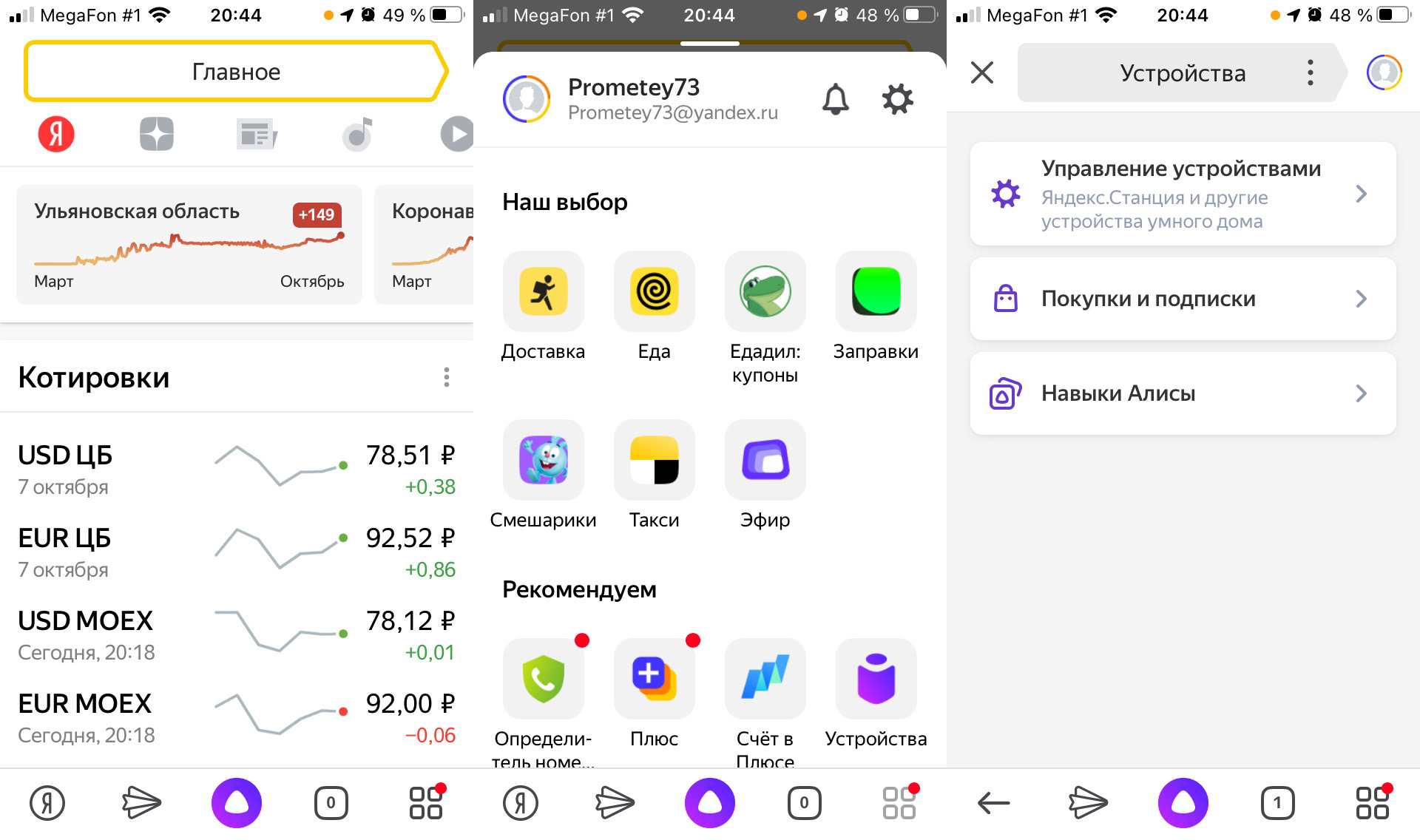This screenshot has height=840, width=1420.
Task: Open the Эфир service
Action: point(765,461)
